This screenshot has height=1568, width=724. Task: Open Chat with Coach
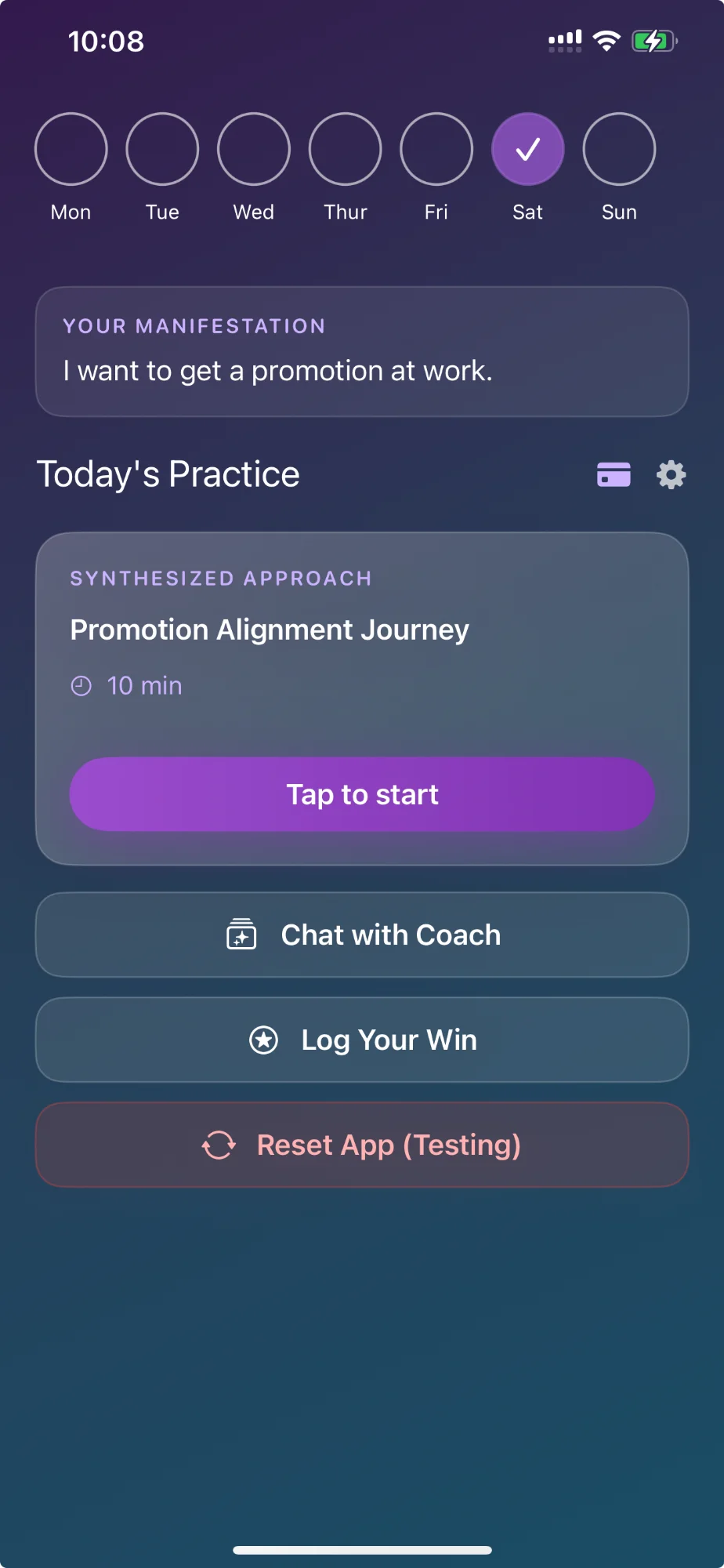[362, 935]
